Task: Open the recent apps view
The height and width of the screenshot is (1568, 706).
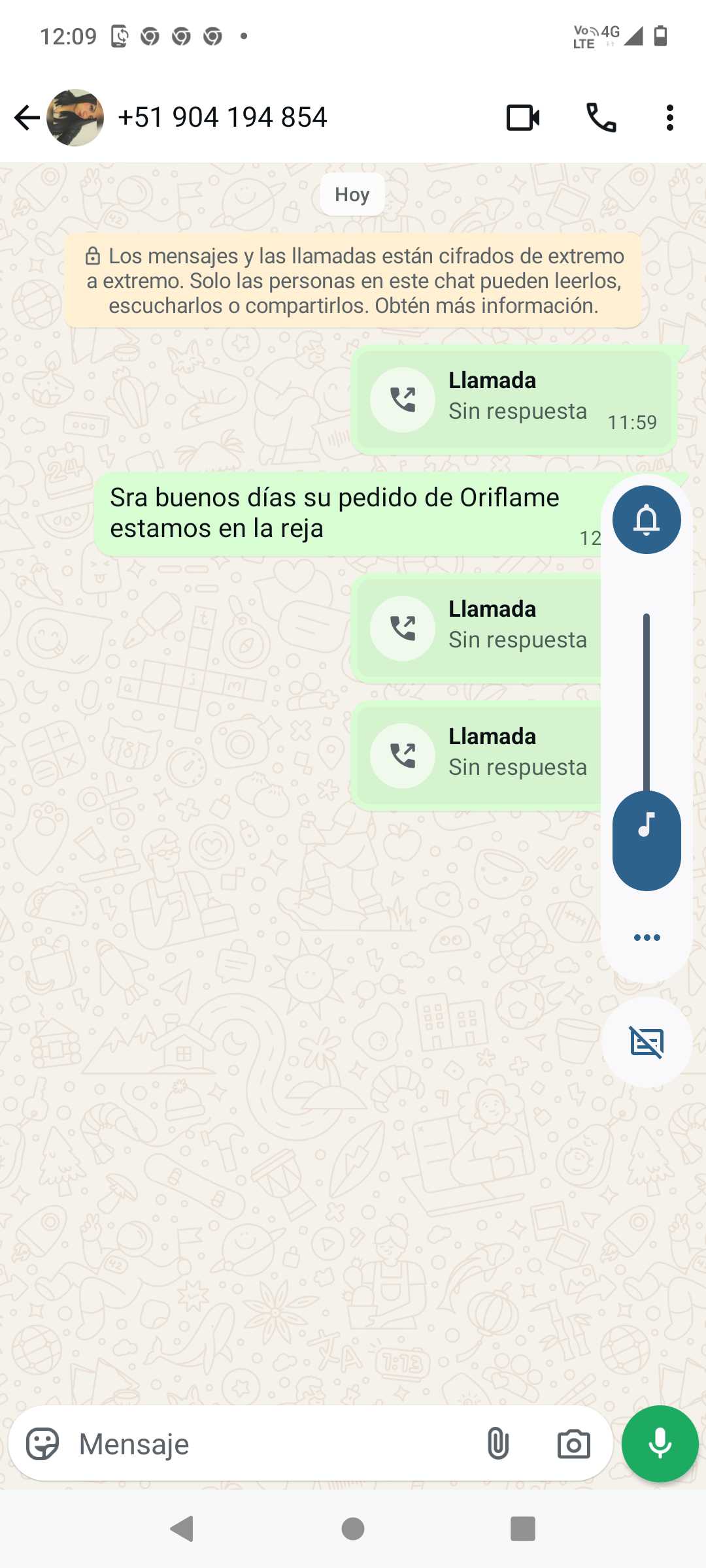Action: 522,1529
